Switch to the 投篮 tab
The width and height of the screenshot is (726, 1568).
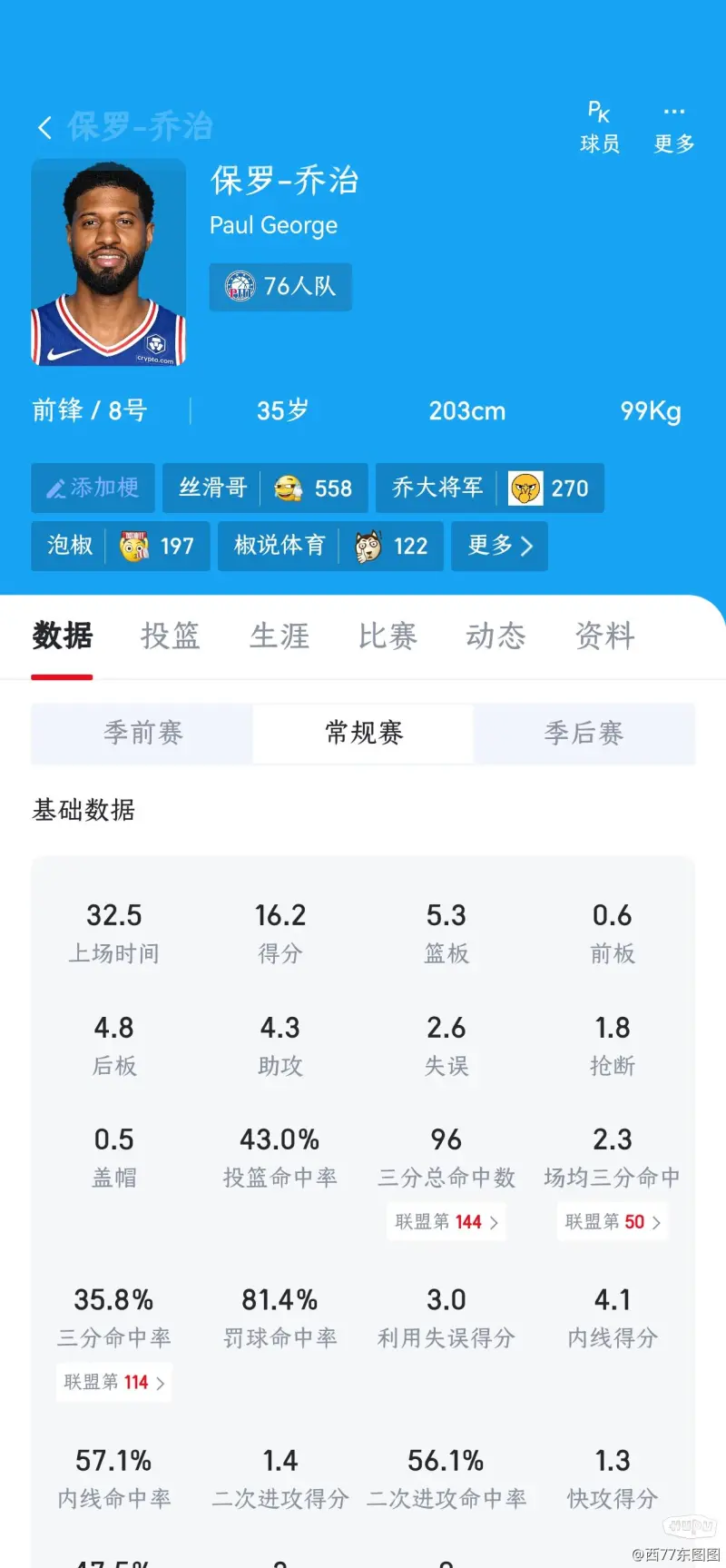pos(170,636)
